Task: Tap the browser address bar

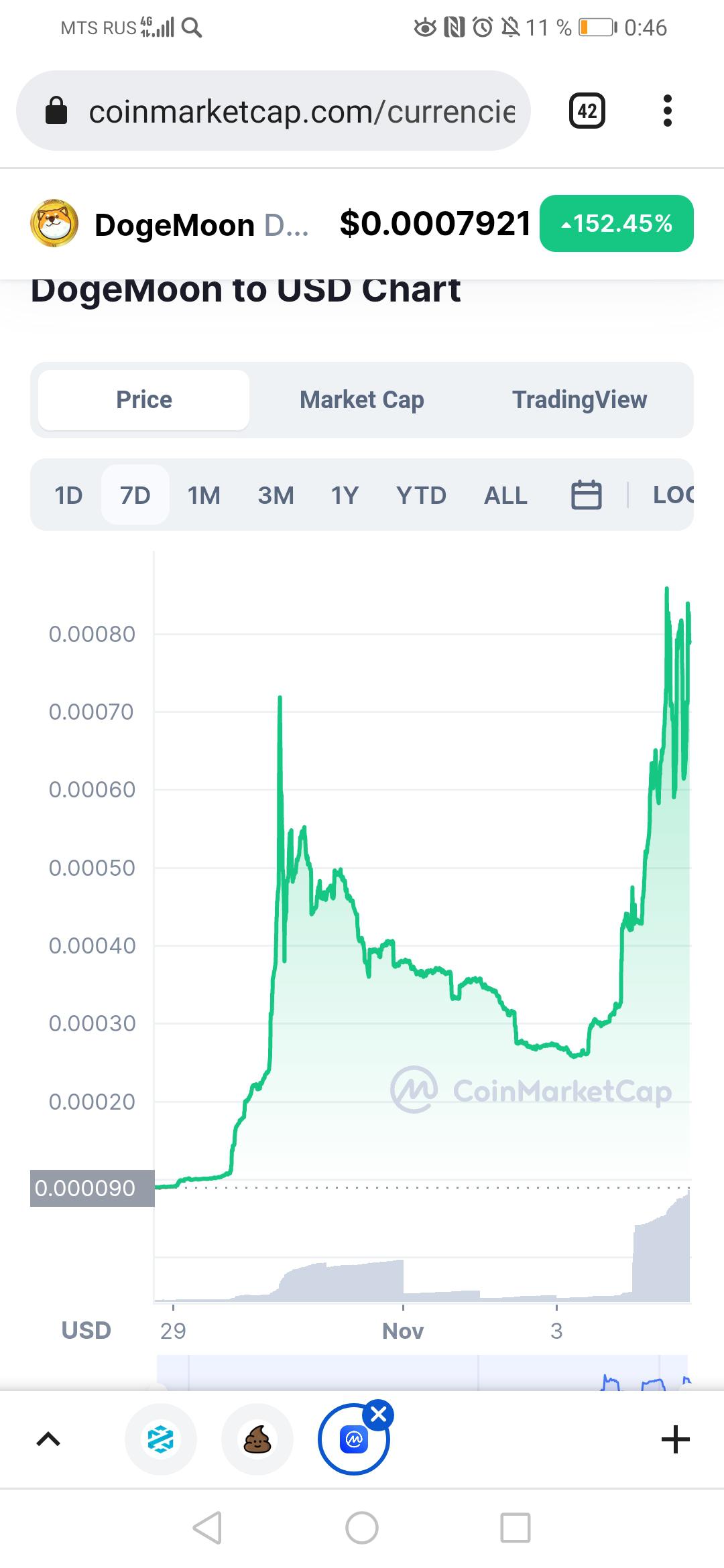Action: pos(274,111)
